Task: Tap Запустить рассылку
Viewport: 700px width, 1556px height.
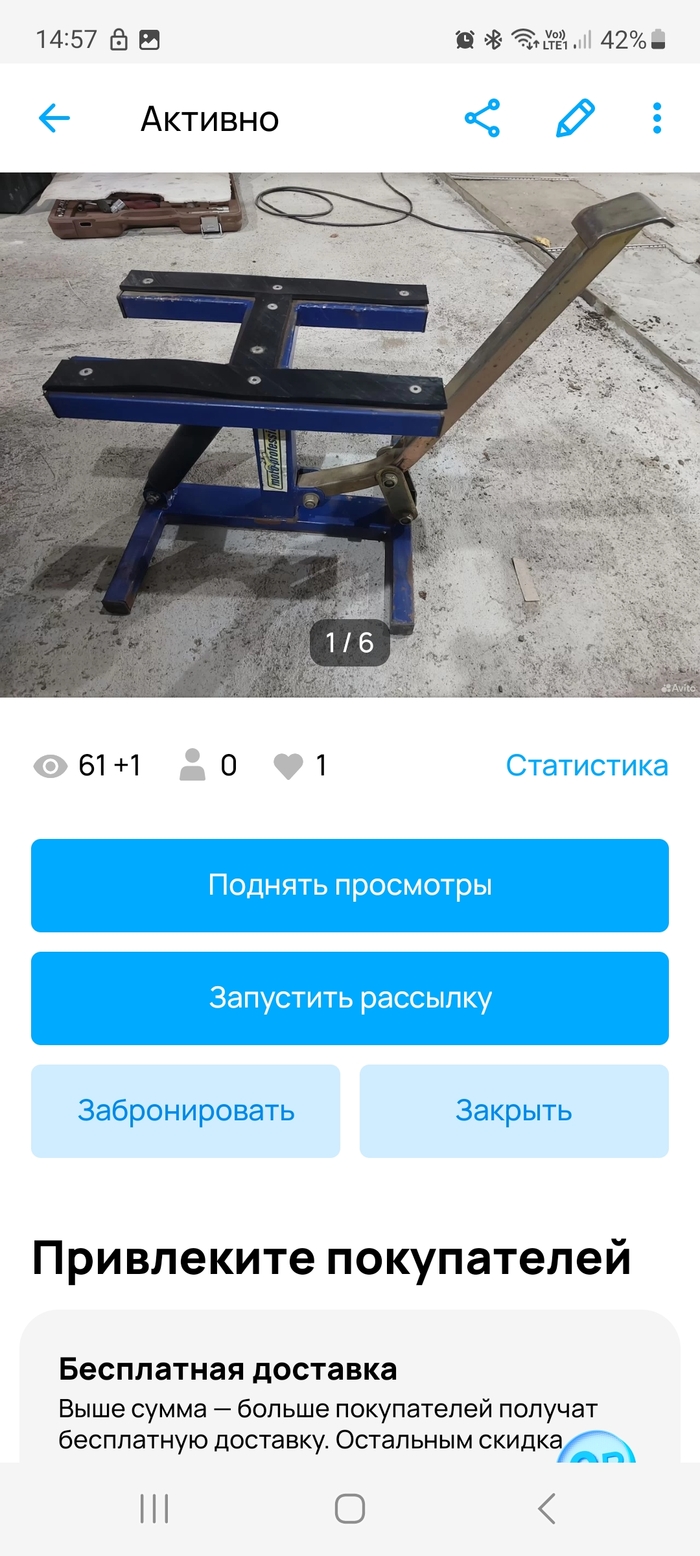Action: [350, 998]
